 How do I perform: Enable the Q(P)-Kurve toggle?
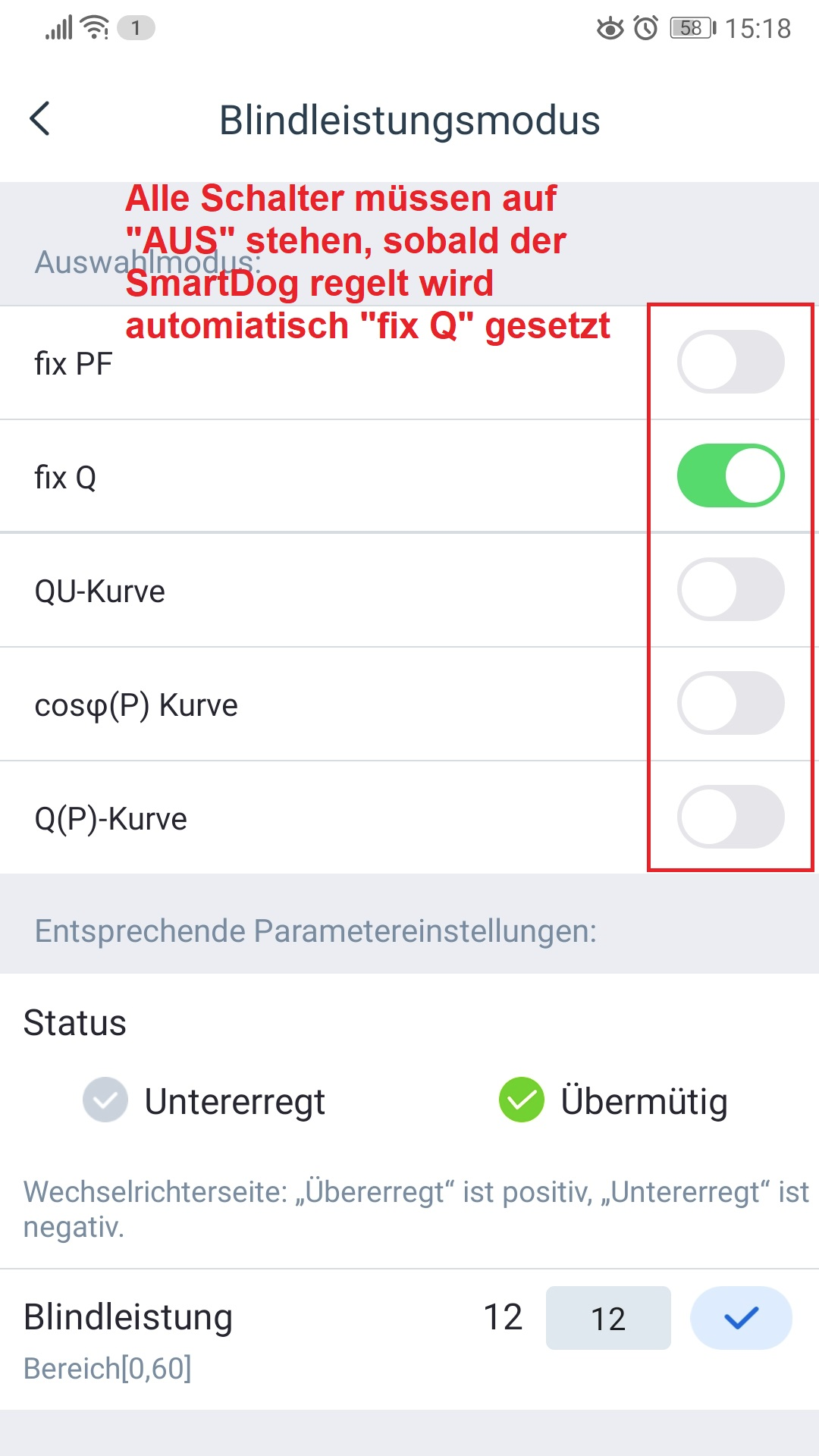click(x=730, y=817)
